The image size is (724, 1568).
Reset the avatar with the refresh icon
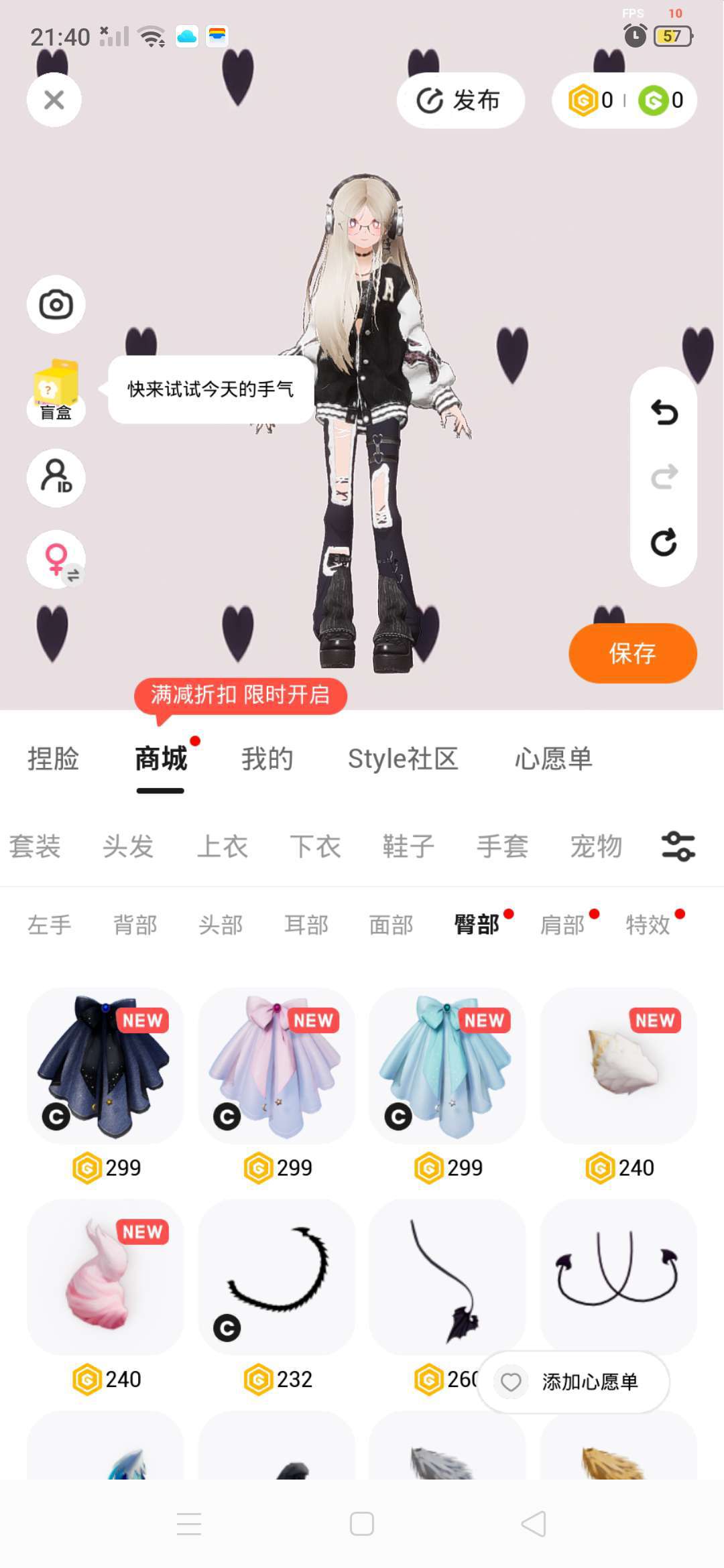point(664,542)
